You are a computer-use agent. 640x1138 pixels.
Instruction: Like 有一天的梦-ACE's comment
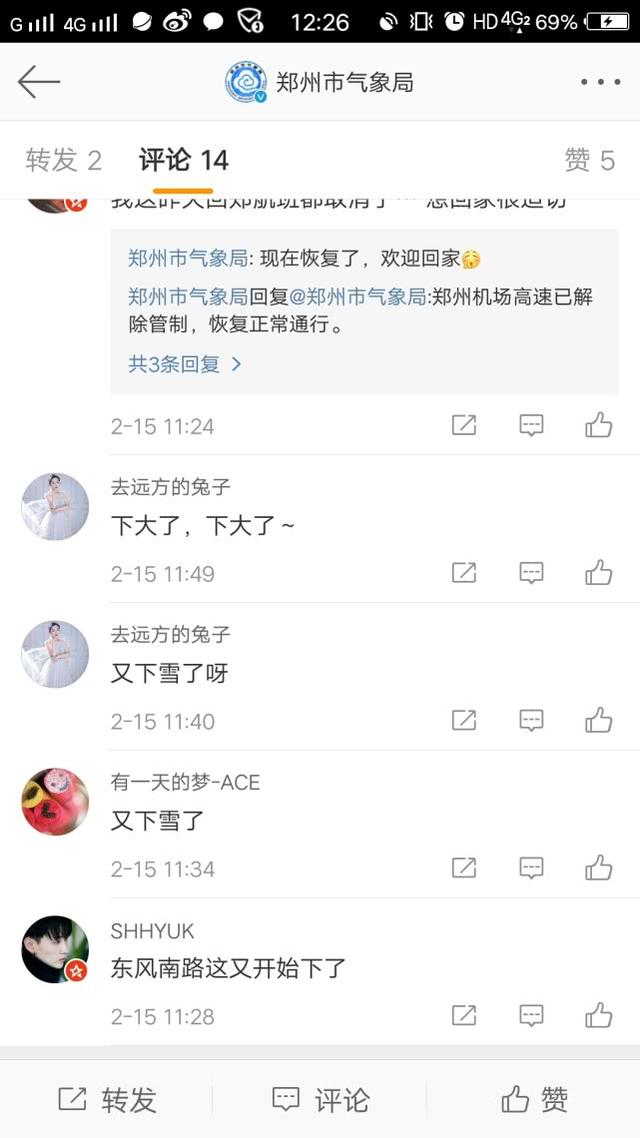[x=598, y=868]
